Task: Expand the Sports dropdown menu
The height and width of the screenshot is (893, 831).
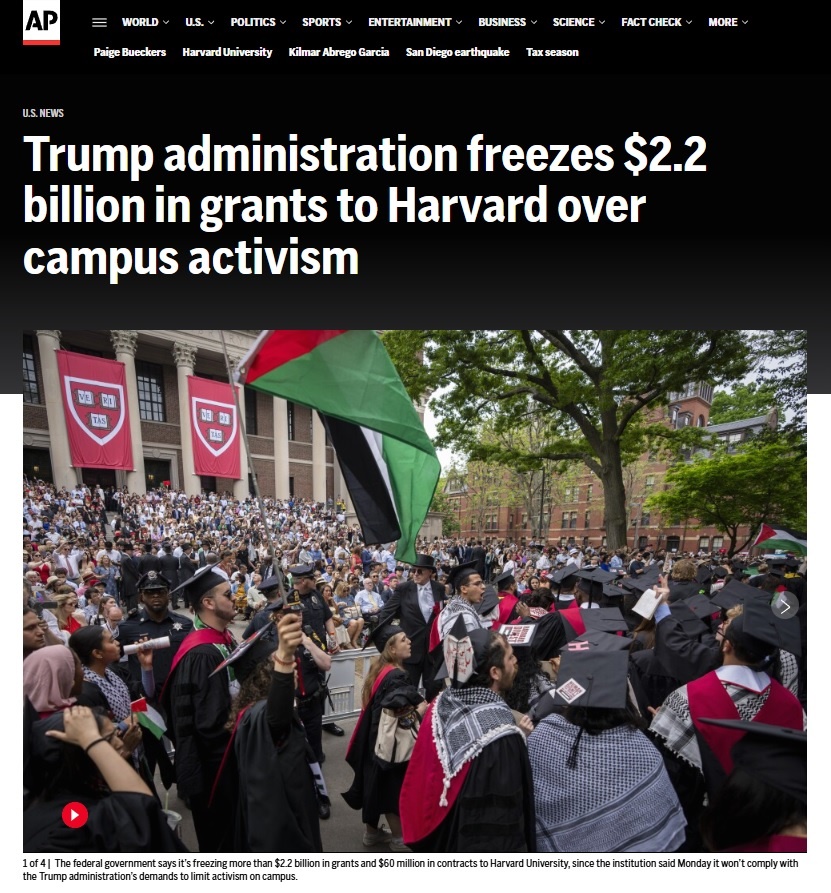Action: coord(328,22)
